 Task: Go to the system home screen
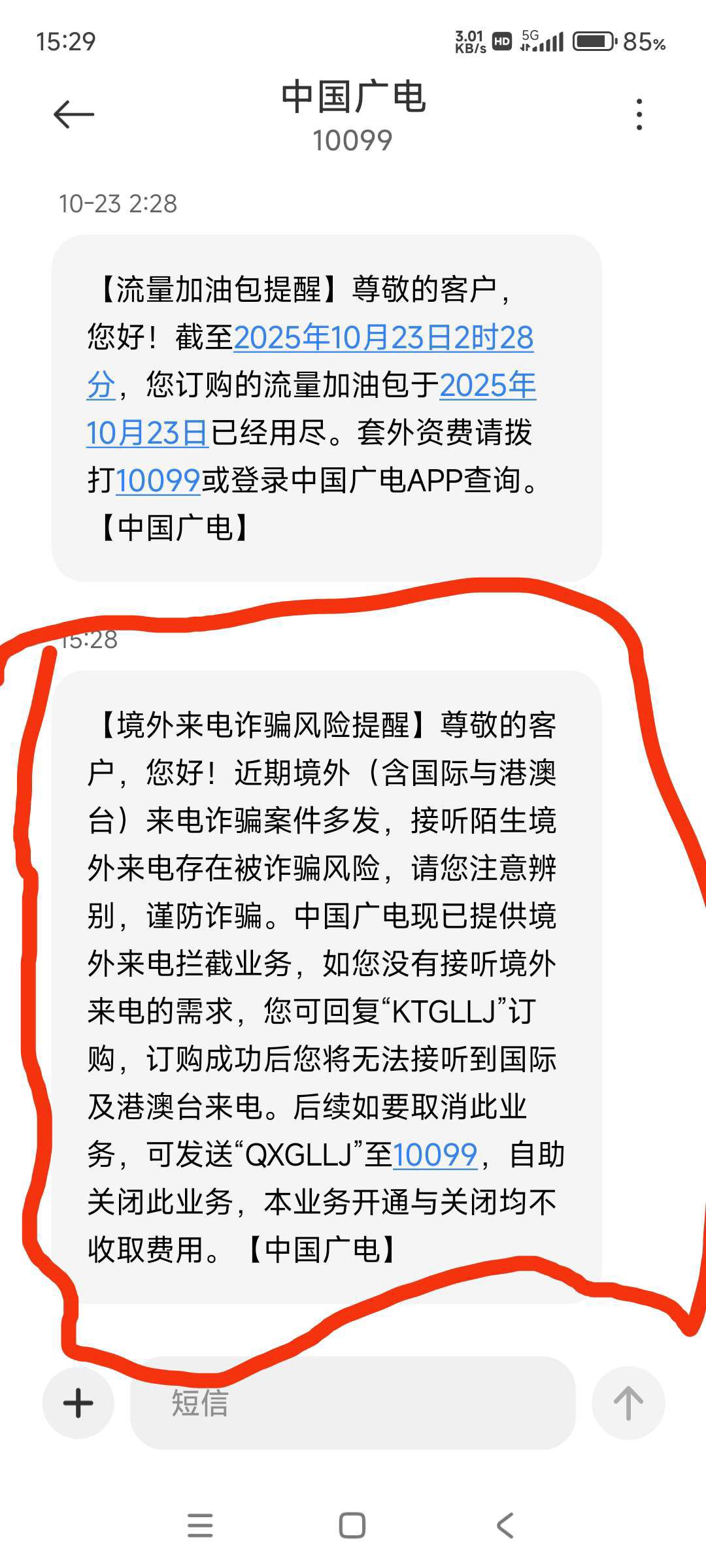point(352,1526)
